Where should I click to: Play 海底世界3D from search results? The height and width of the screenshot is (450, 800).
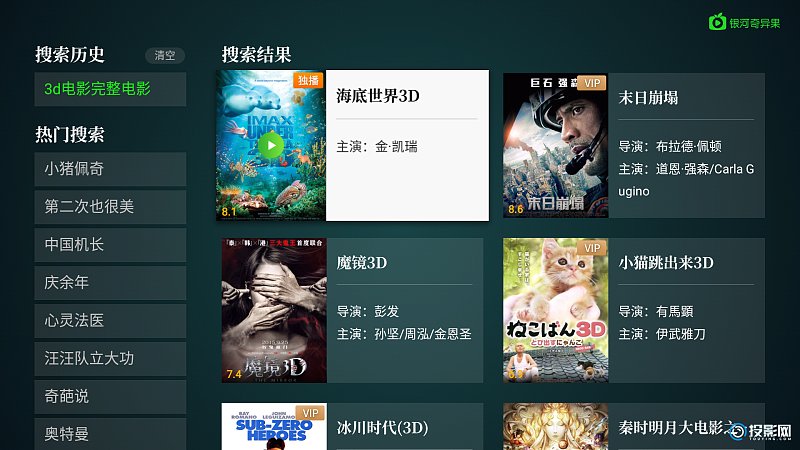point(270,146)
